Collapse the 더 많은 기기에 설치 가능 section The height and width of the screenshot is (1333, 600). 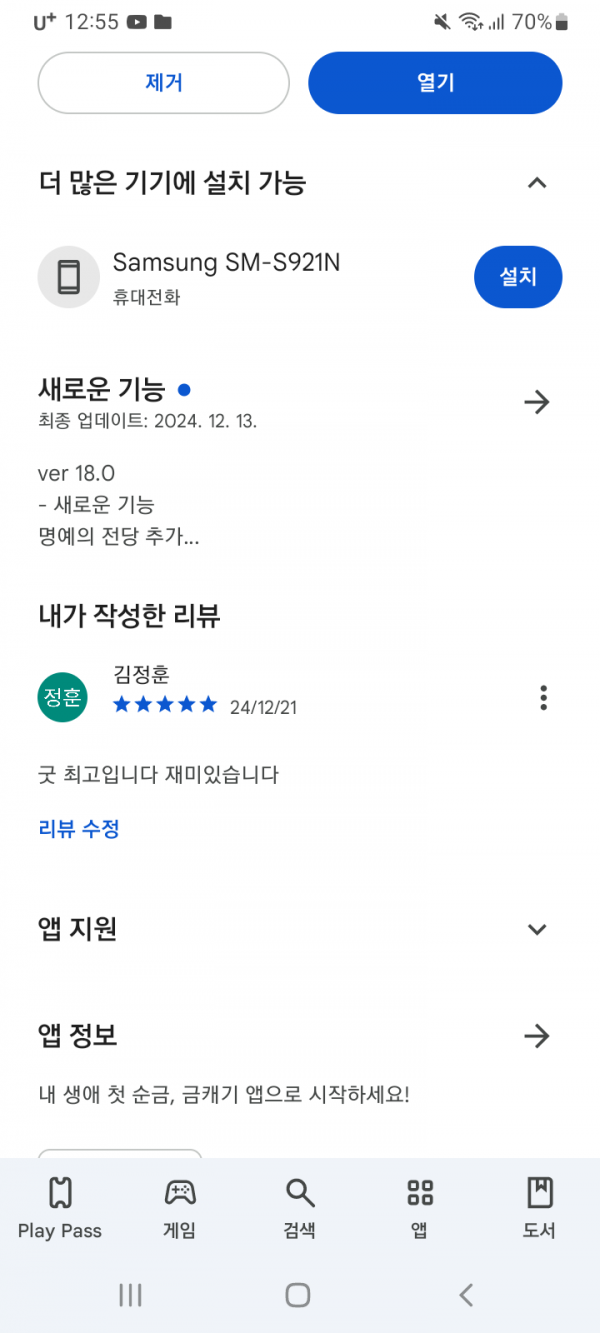click(537, 182)
